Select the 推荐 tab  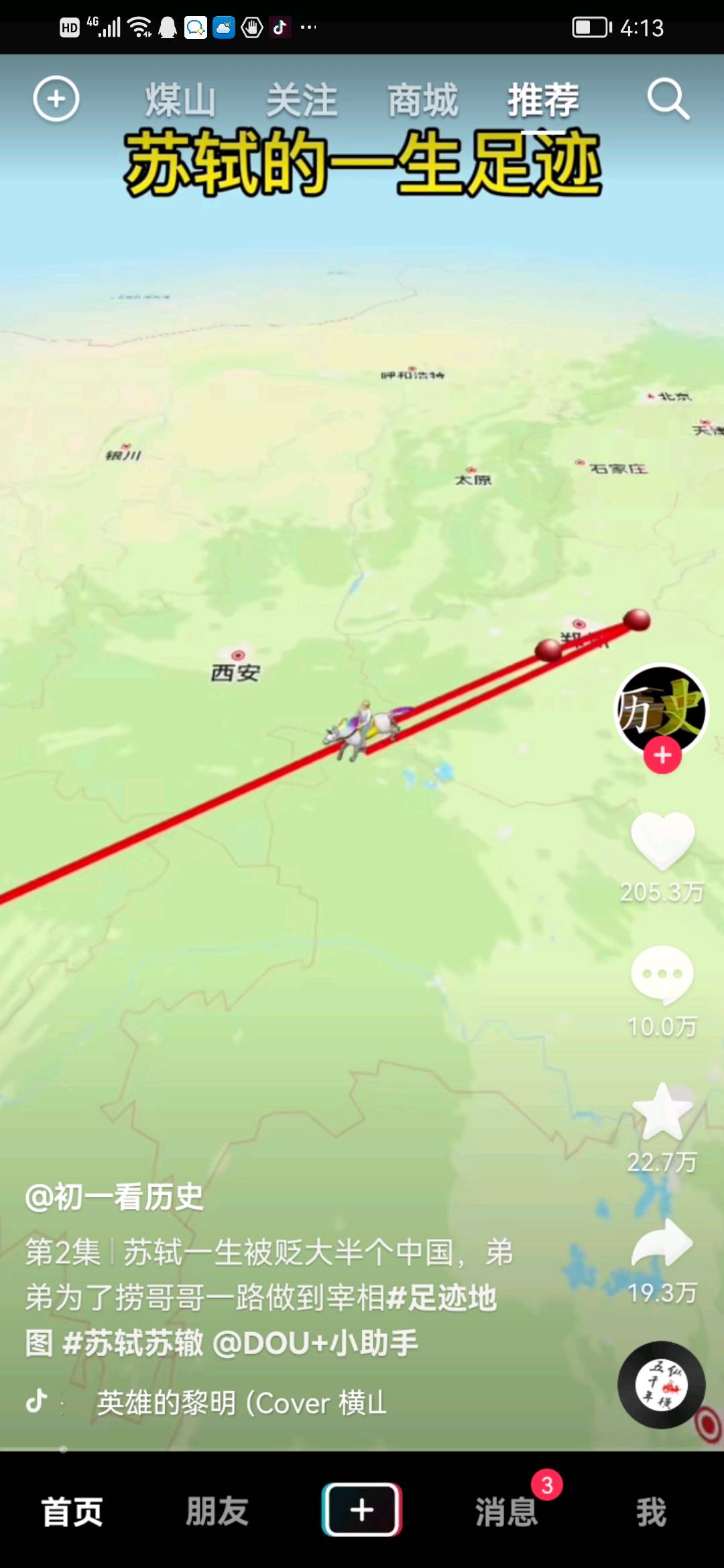point(543,101)
